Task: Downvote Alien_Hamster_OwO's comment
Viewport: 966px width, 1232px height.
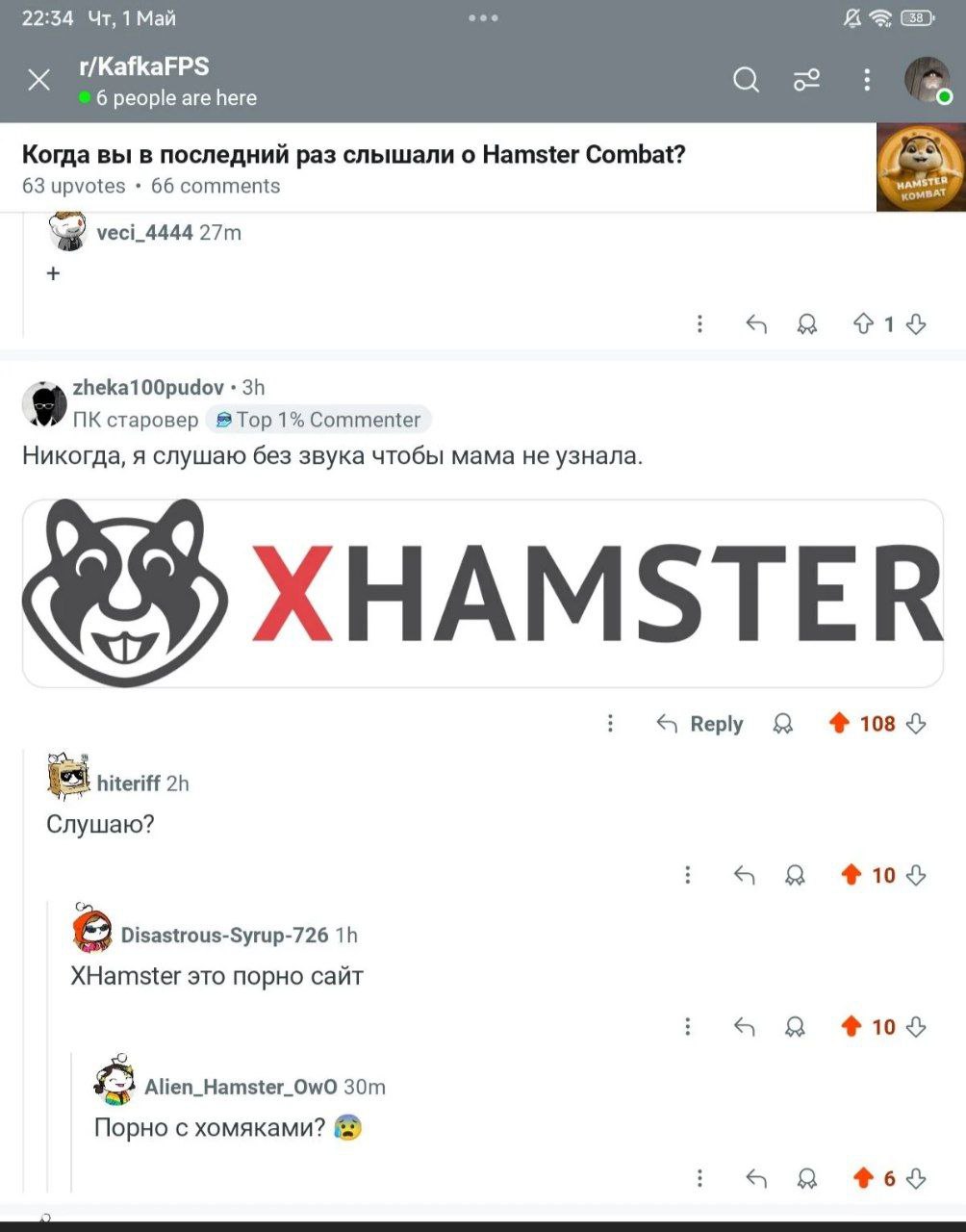Action: (917, 1178)
